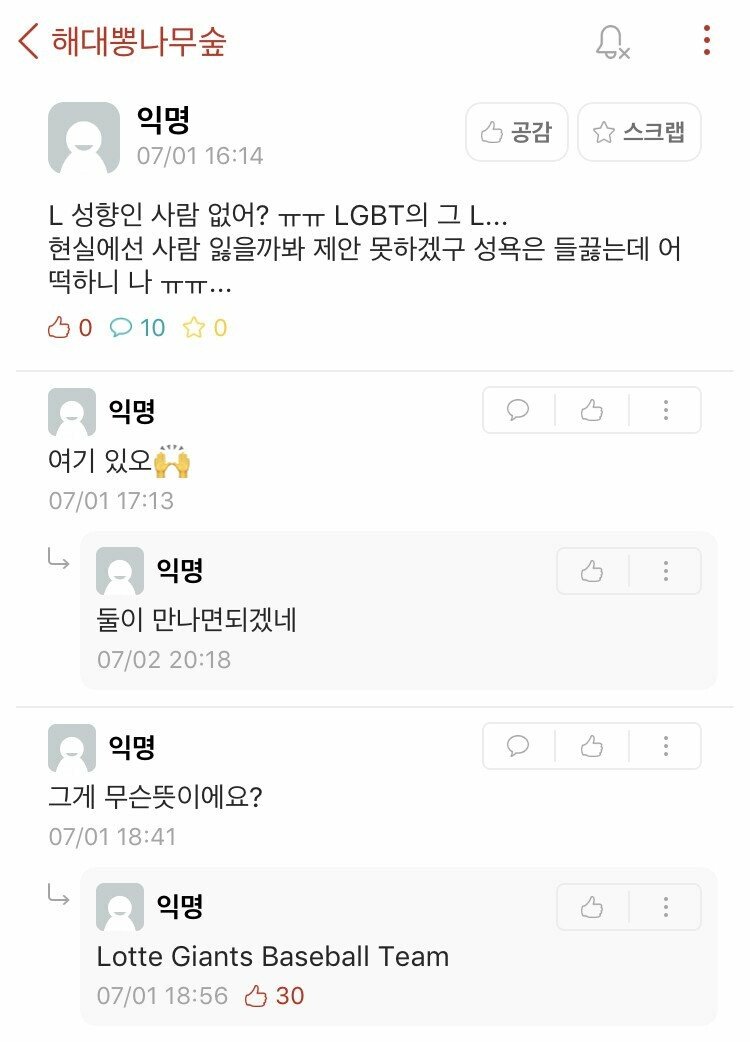Reply to the comment '여기 있오'
750x1042 pixels.
click(518, 410)
